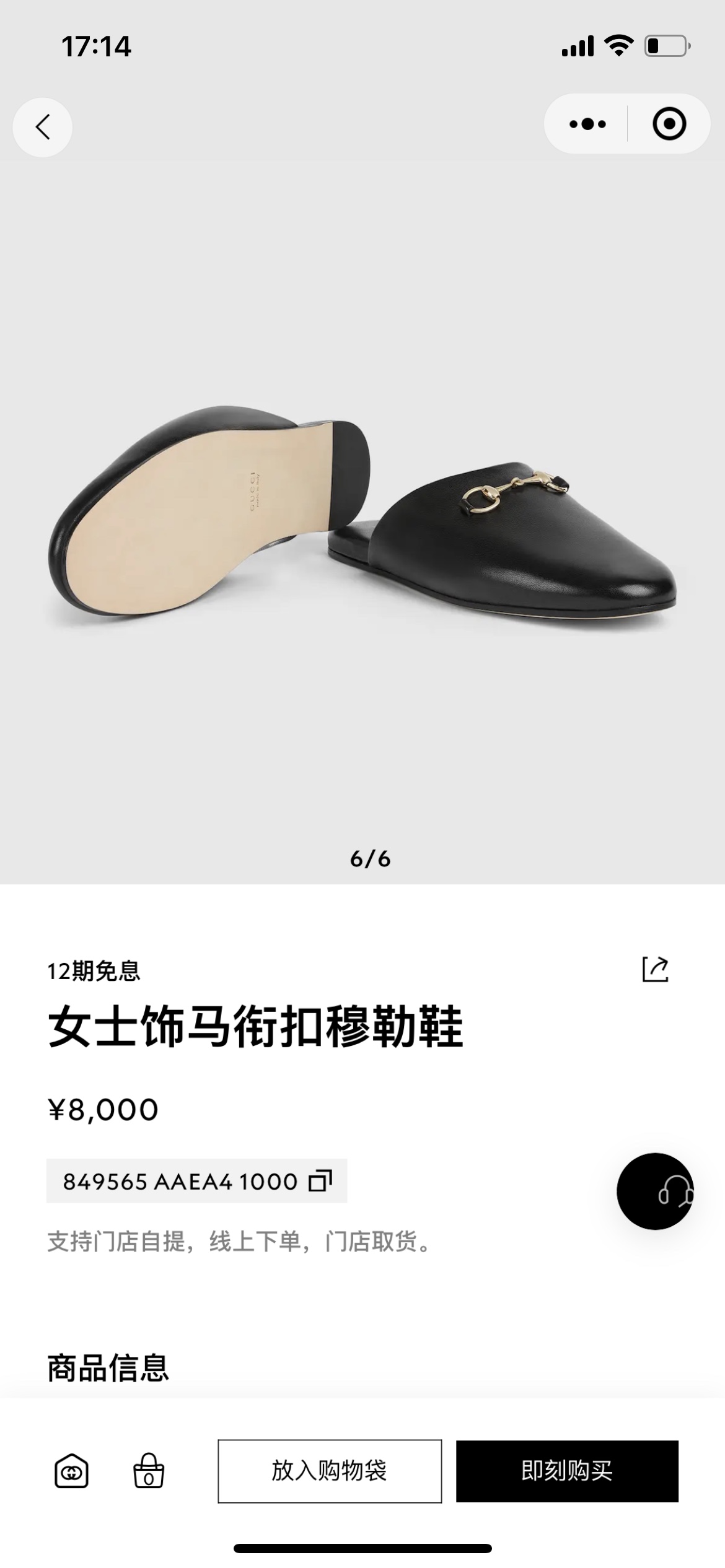The image size is (725, 1568).
Task: Open the shopping bag
Action: [x=149, y=1471]
